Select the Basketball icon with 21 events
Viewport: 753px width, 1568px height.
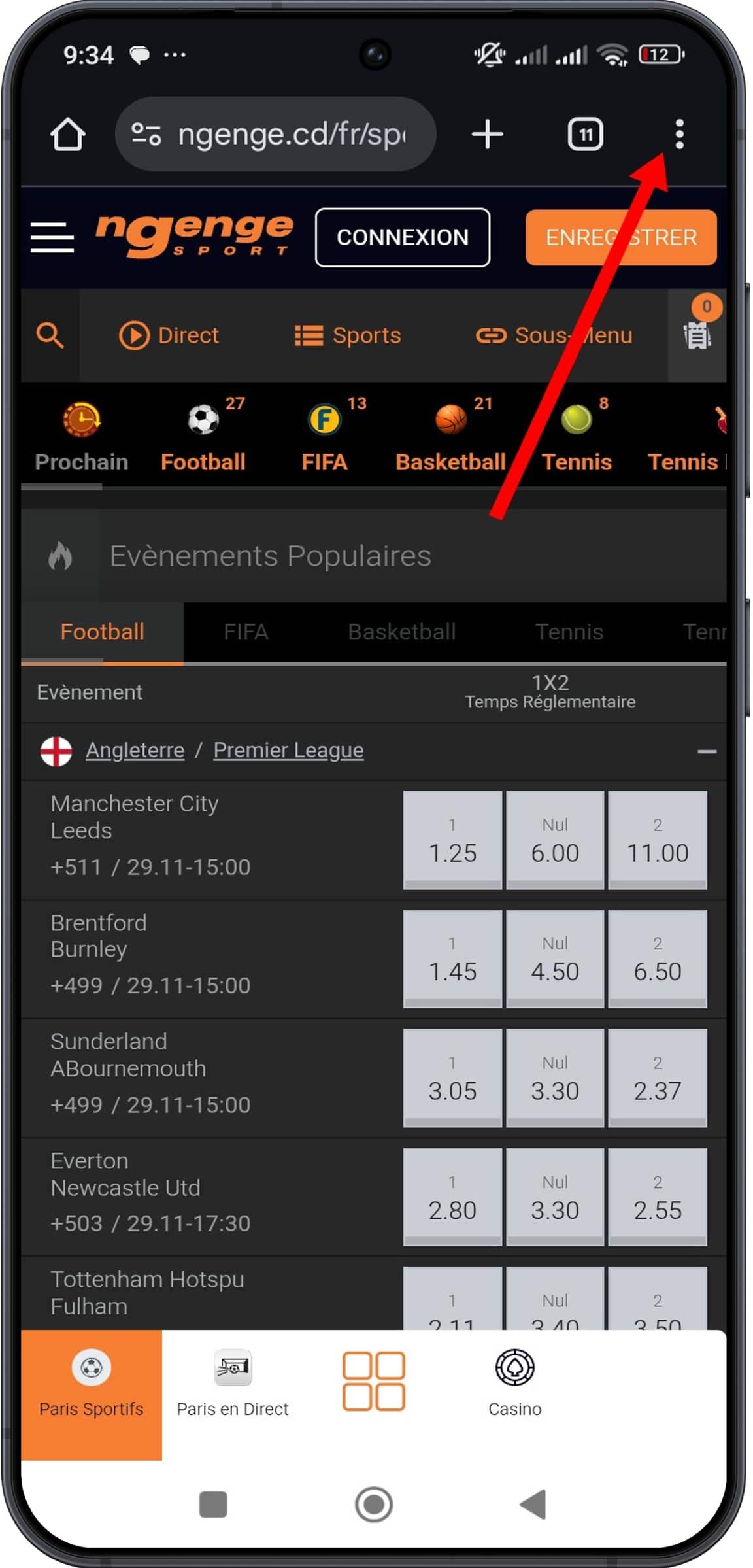tap(450, 419)
